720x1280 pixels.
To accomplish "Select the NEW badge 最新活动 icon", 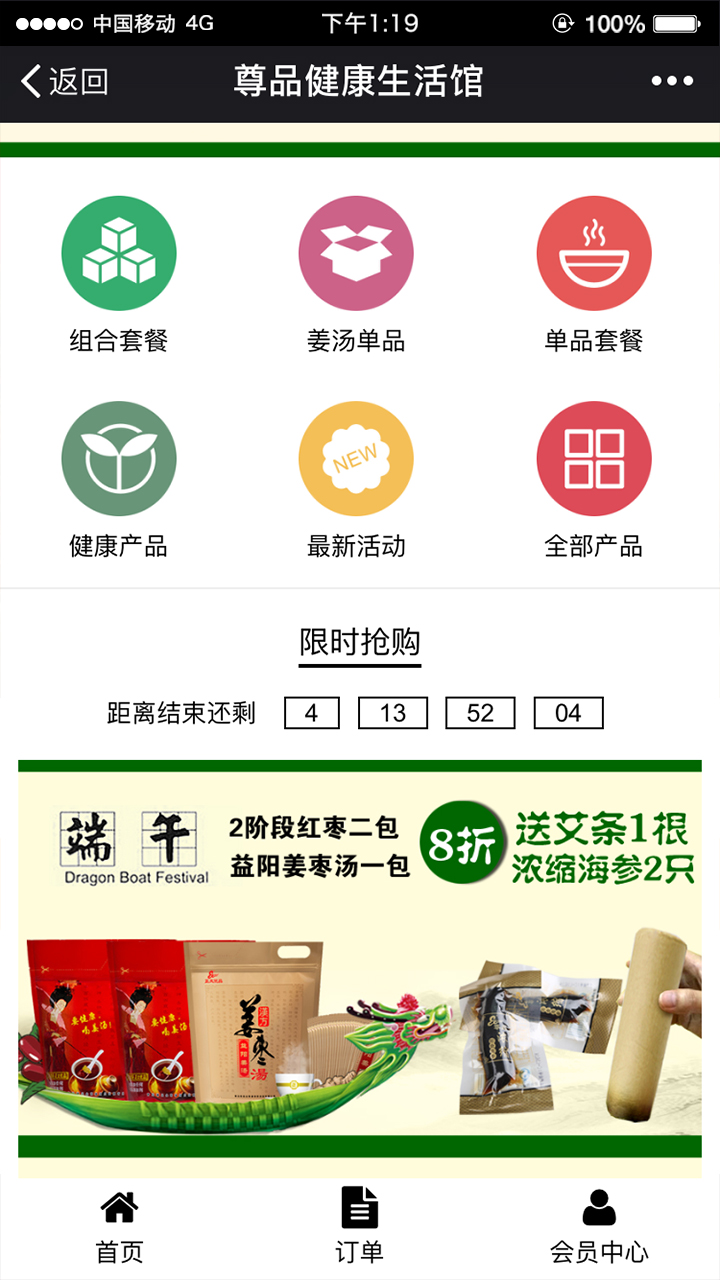I will pos(357,457).
